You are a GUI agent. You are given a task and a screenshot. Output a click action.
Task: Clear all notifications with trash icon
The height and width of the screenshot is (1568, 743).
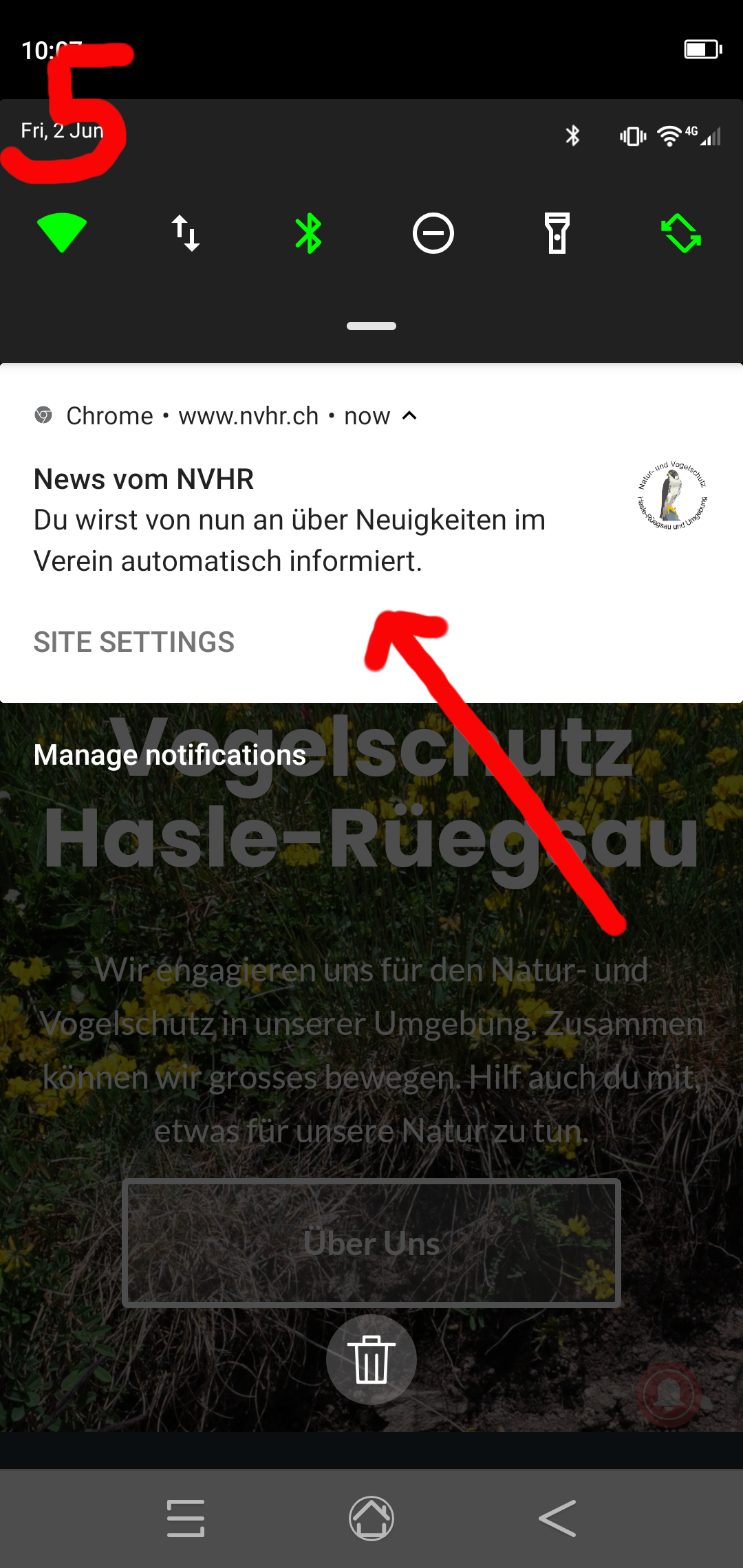371,1359
